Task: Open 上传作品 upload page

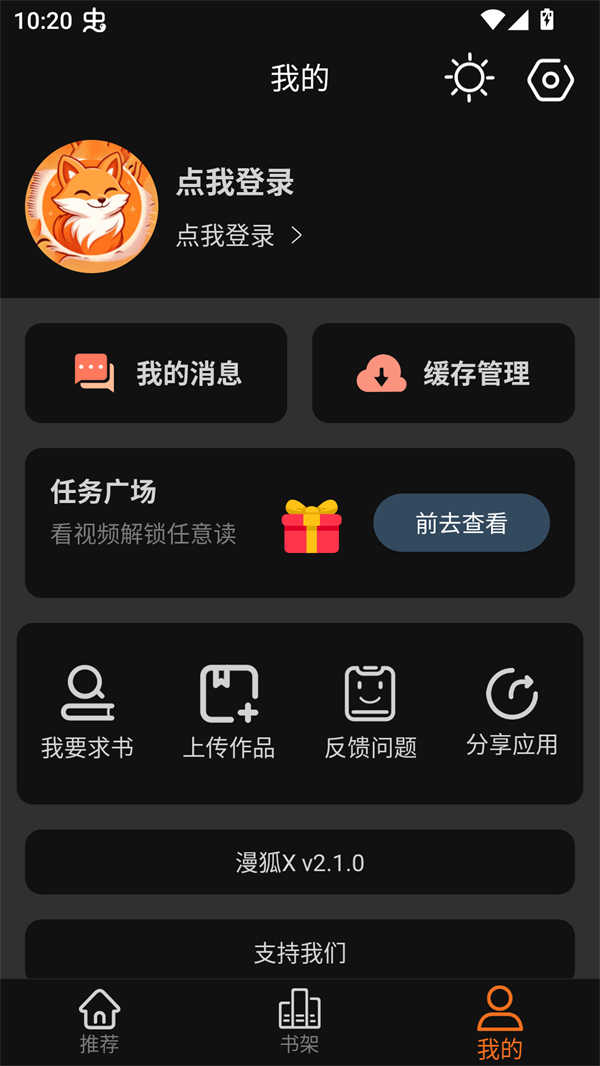Action: tap(229, 712)
